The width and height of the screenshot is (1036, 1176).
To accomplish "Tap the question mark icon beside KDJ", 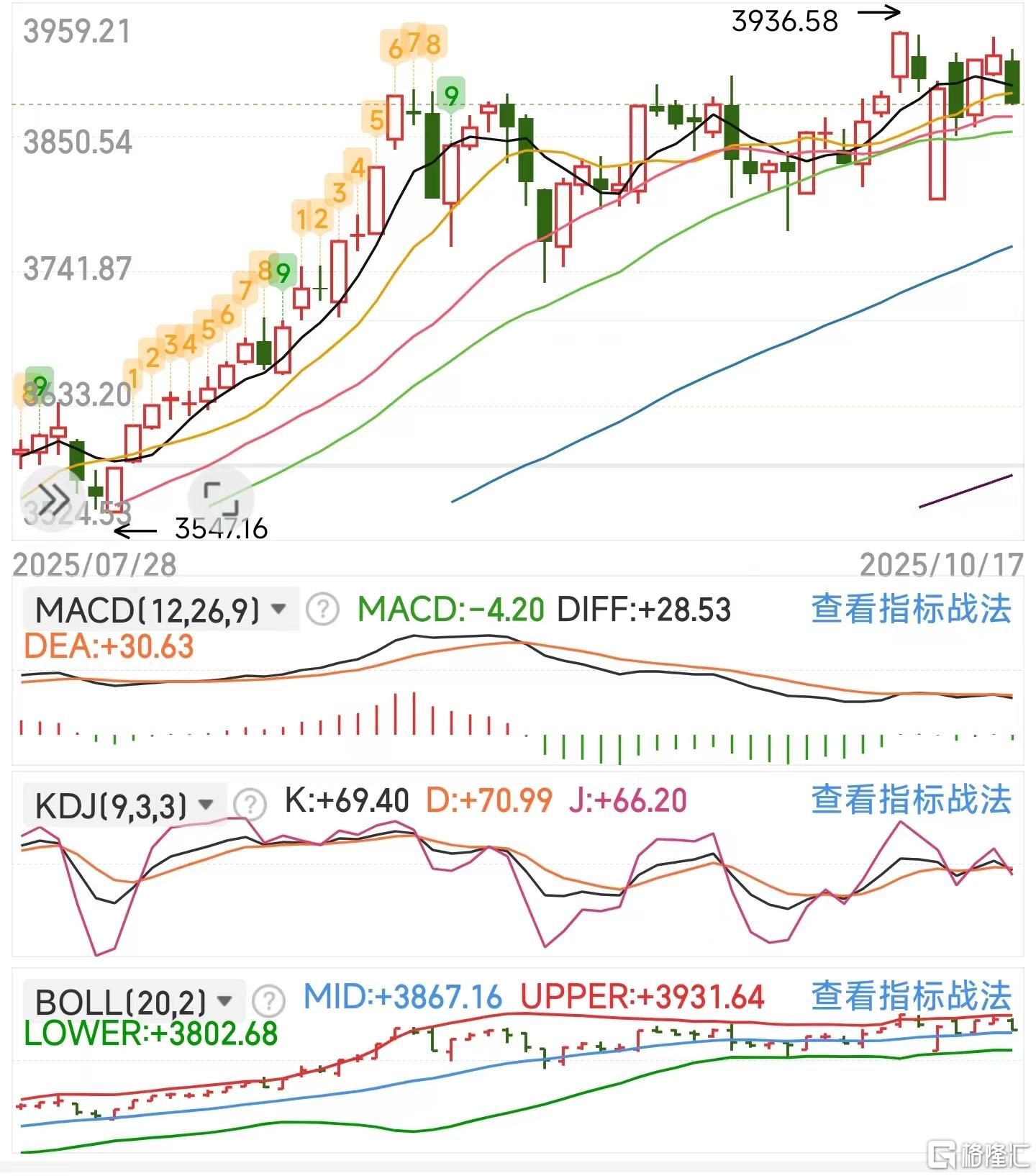I will (250, 803).
